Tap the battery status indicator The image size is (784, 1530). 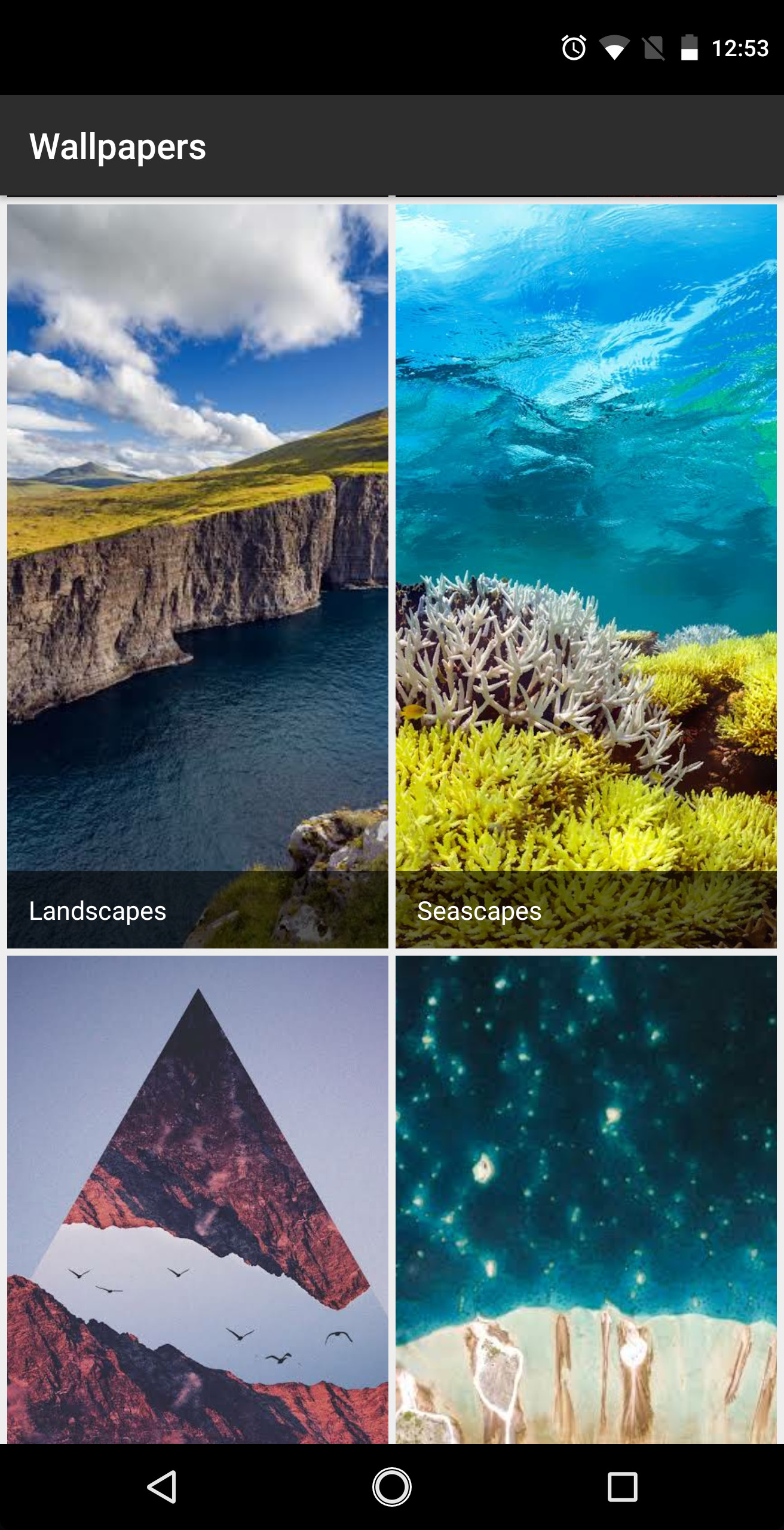pyautogui.click(x=688, y=48)
